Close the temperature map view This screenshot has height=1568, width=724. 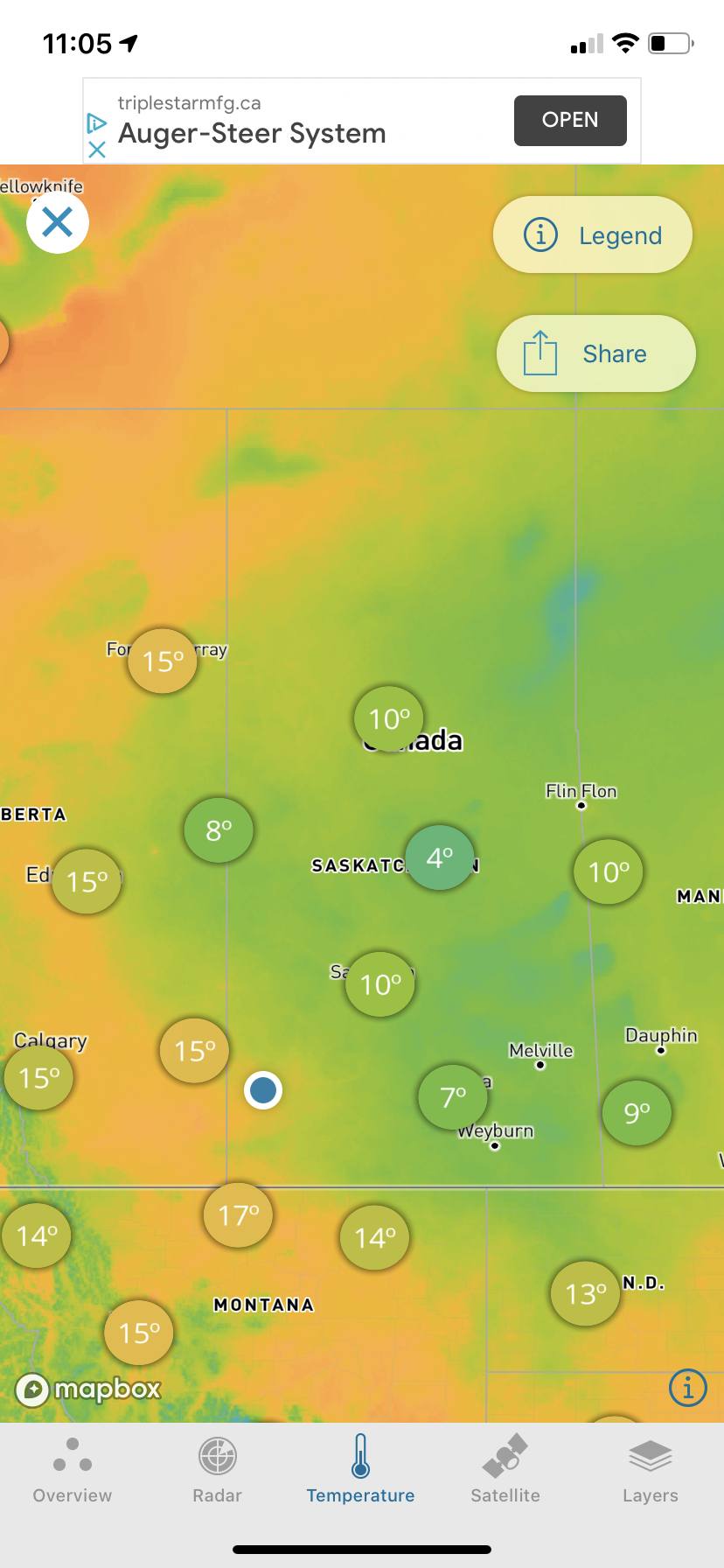58,222
